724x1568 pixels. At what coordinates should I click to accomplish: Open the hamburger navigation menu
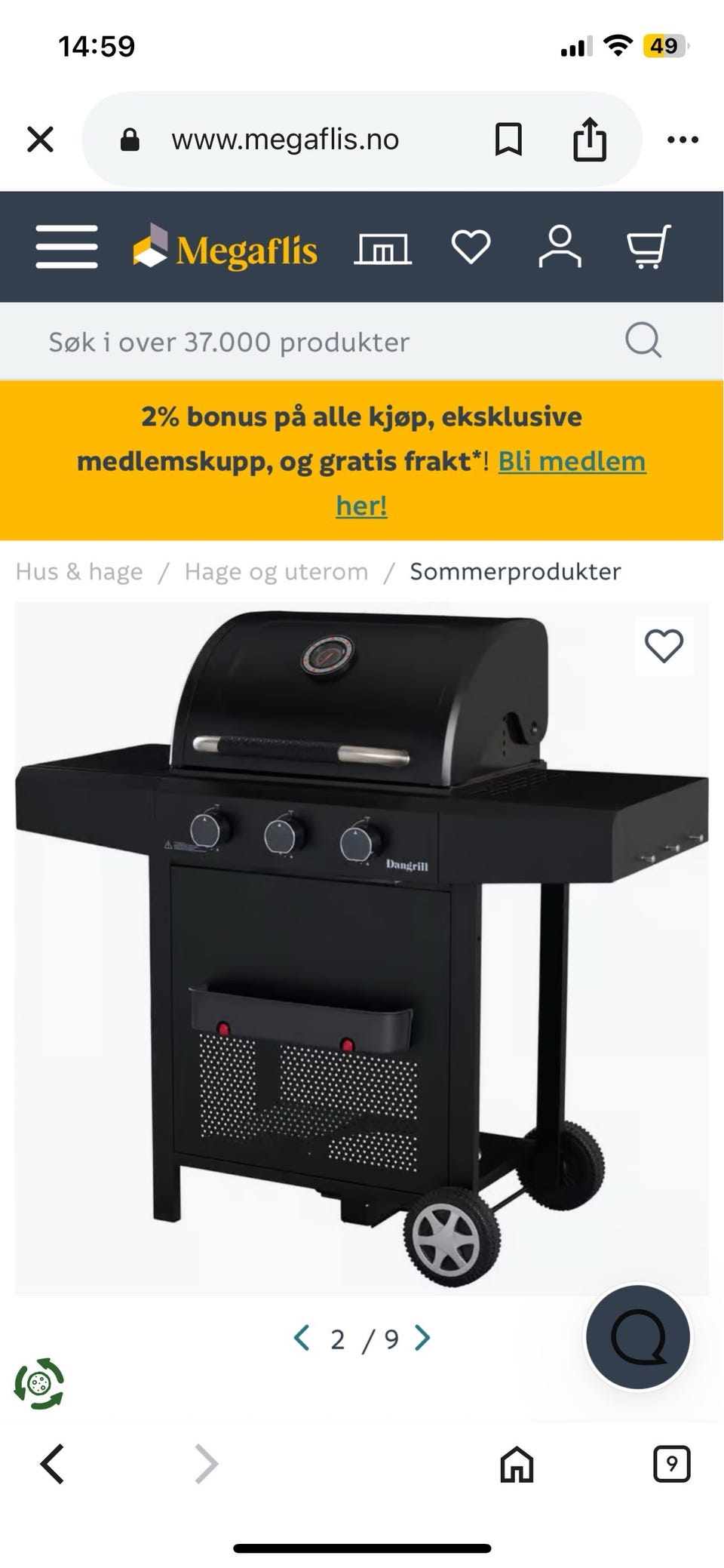(x=66, y=247)
